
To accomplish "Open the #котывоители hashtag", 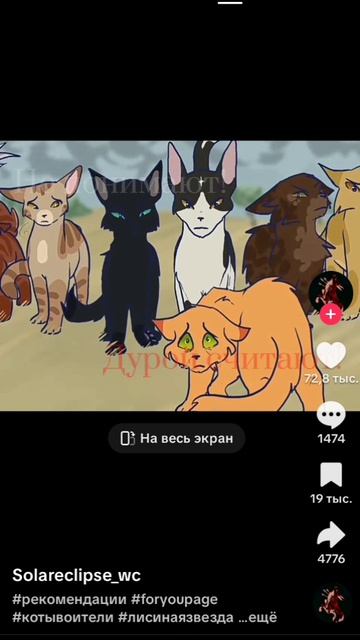I will click(x=63, y=617).
